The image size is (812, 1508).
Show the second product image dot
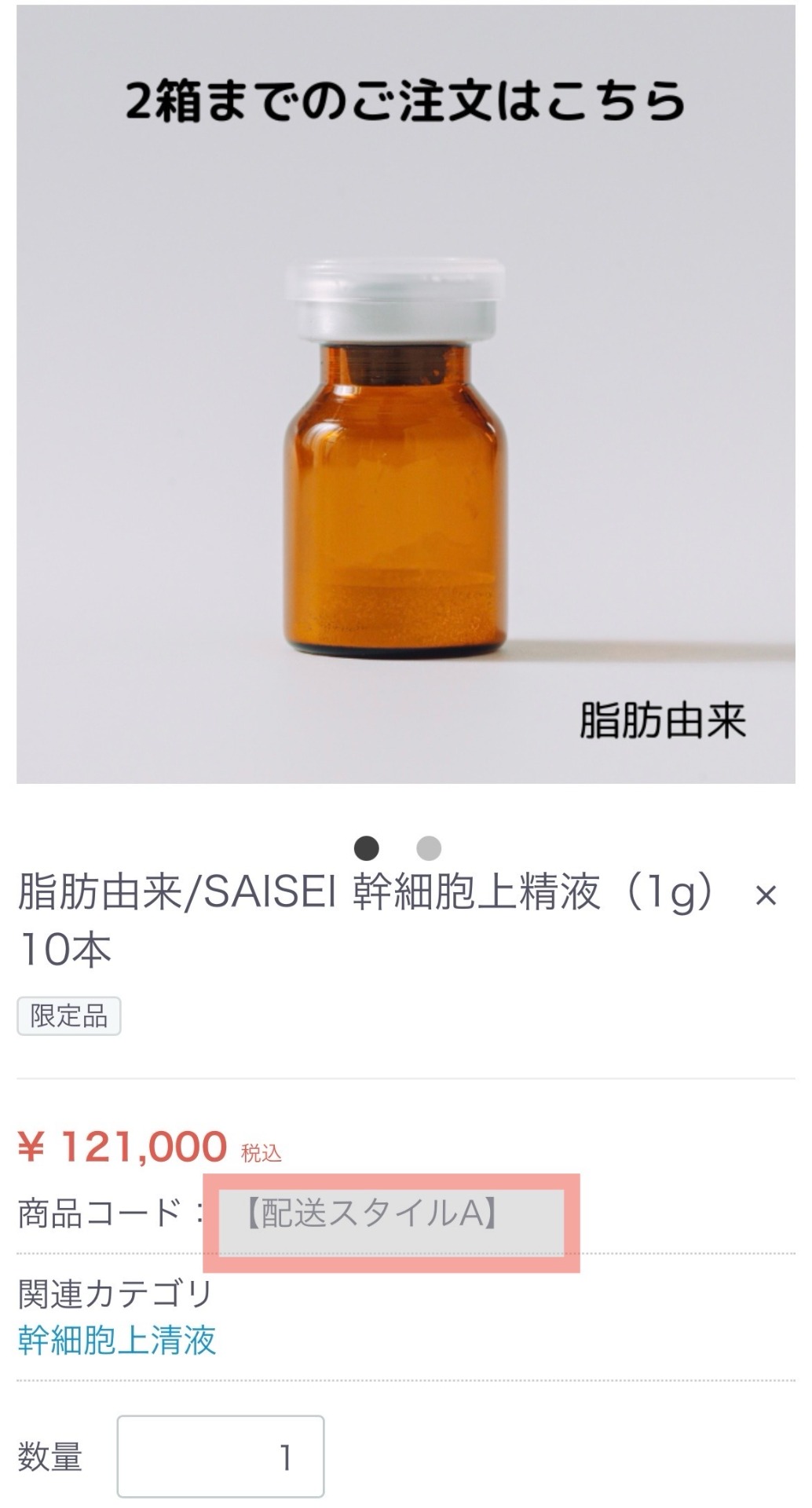[429, 848]
